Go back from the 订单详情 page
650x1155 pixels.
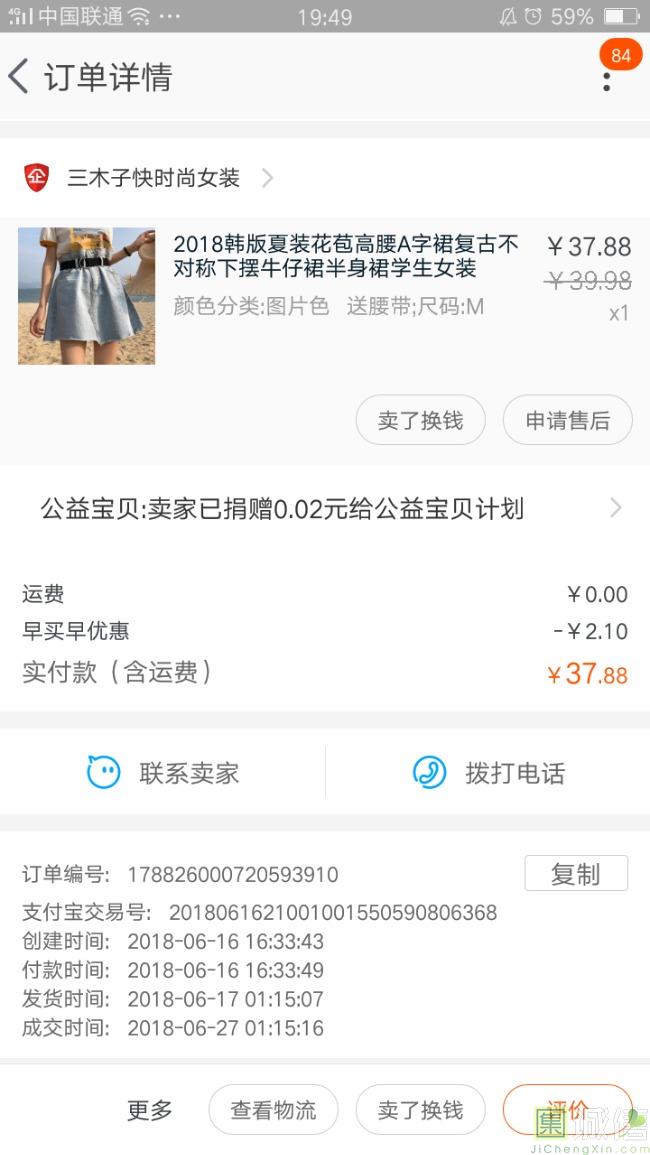click(20, 77)
